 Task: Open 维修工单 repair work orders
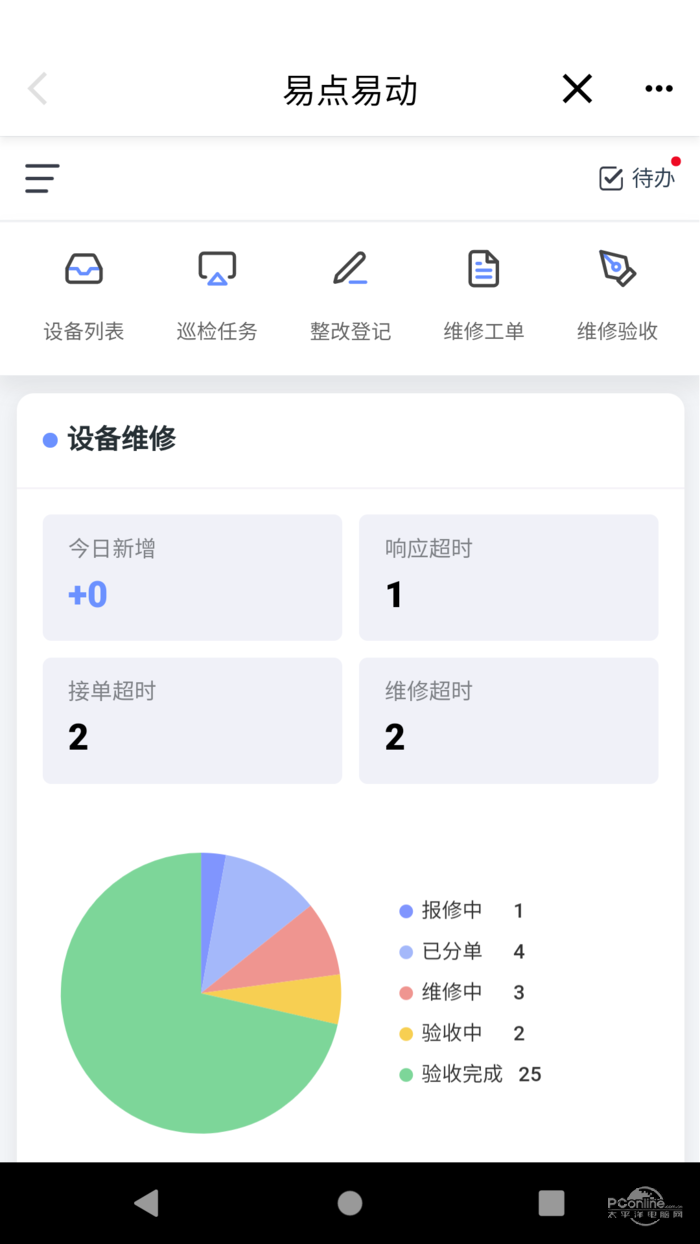coord(484,296)
